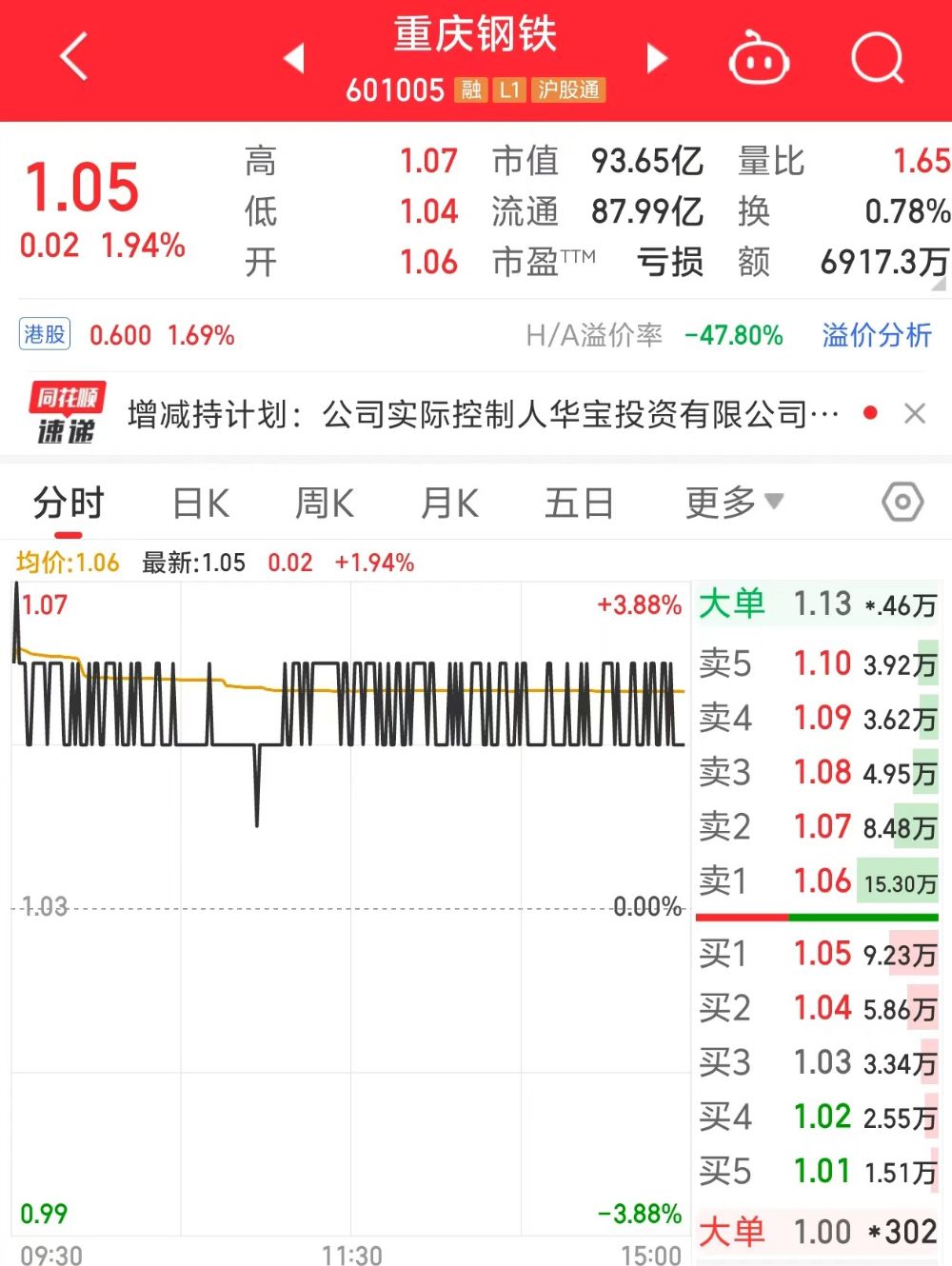Open the 港股 H-share quote
Screen dimensions: 952x1266
(x=46, y=335)
